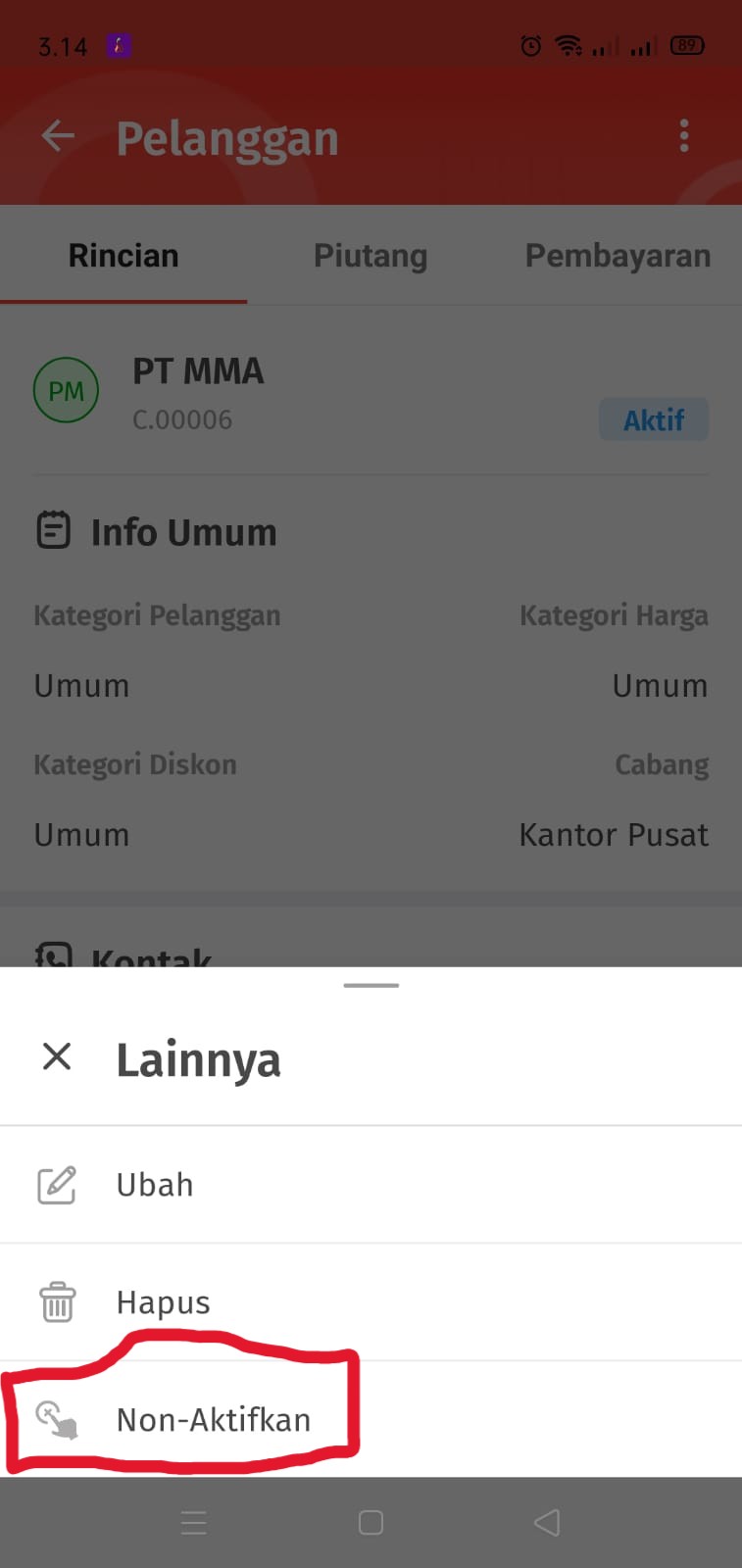Tap the system back button
This screenshot has height=1568, width=742.
click(x=547, y=1522)
